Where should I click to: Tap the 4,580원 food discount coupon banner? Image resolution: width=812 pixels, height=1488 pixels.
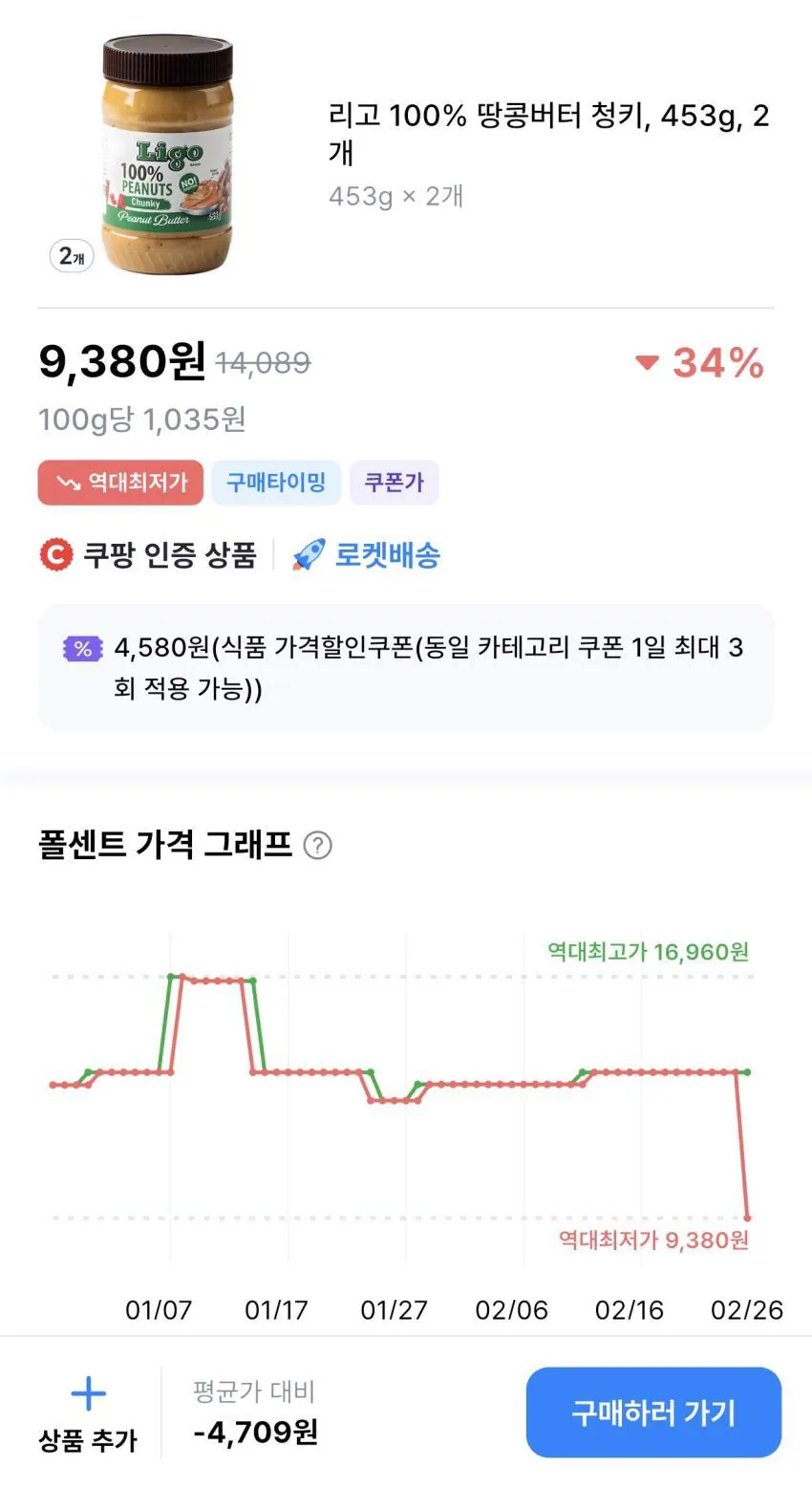pyautogui.click(x=406, y=667)
